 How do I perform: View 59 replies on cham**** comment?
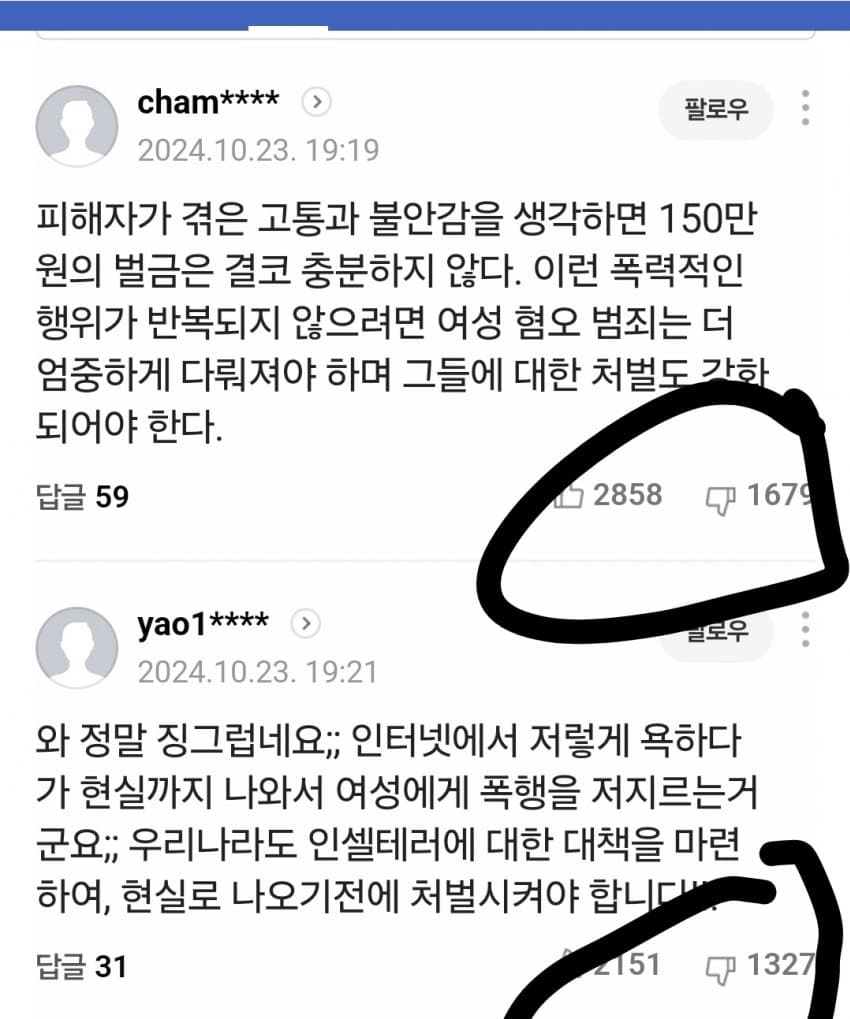pyautogui.click(x=83, y=495)
